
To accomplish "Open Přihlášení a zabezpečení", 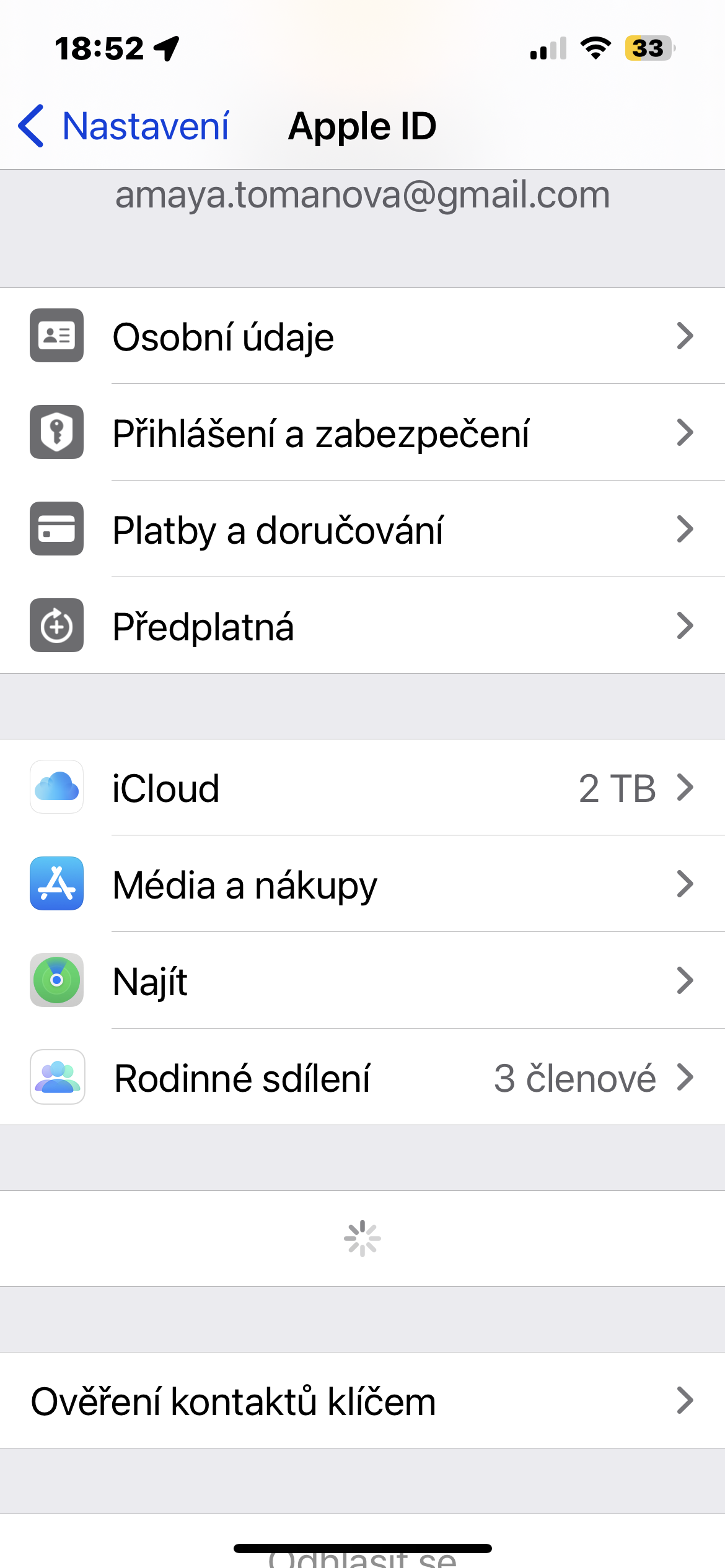I will 362,433.
